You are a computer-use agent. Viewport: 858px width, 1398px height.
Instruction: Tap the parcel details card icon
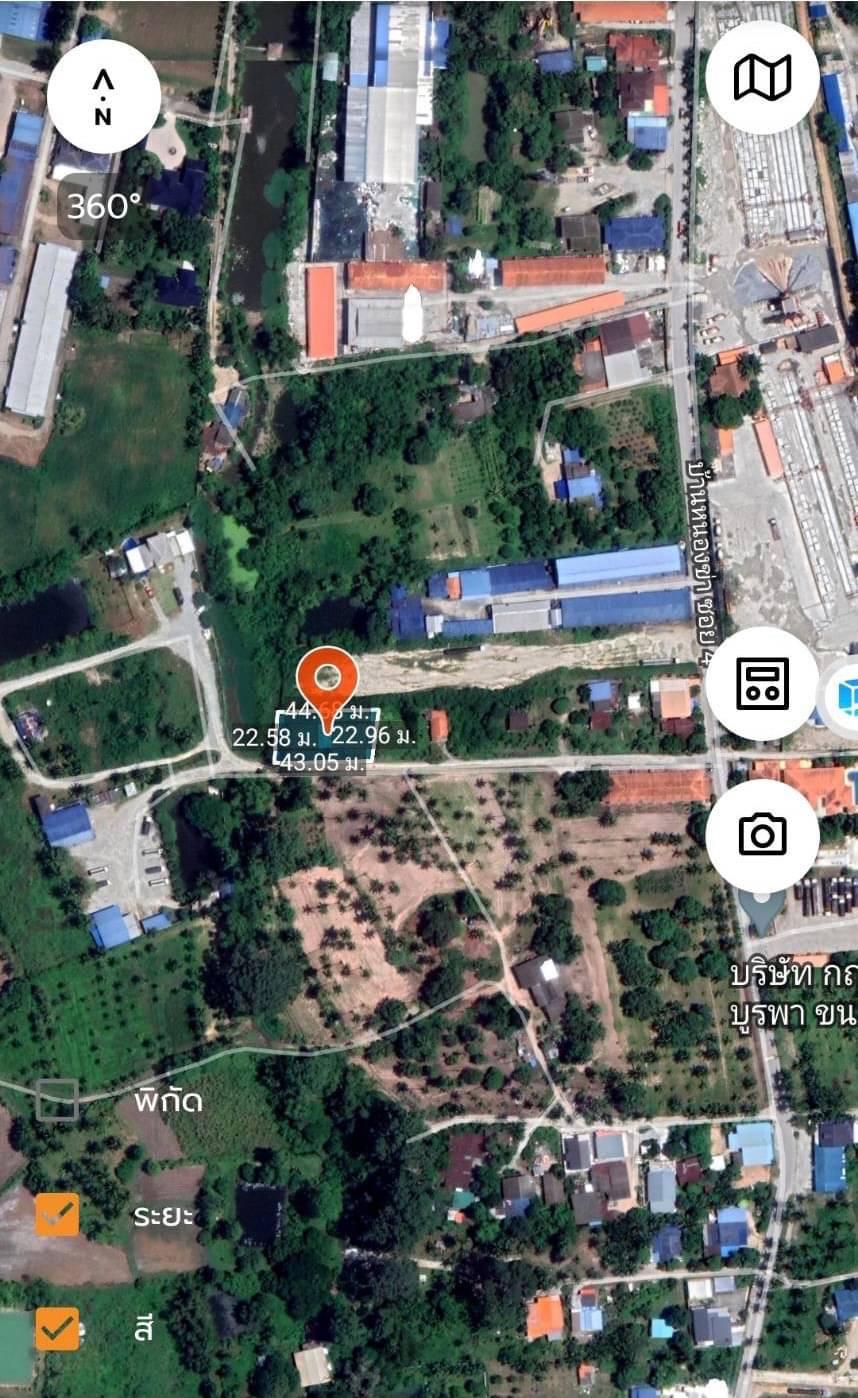pos(762,684)
